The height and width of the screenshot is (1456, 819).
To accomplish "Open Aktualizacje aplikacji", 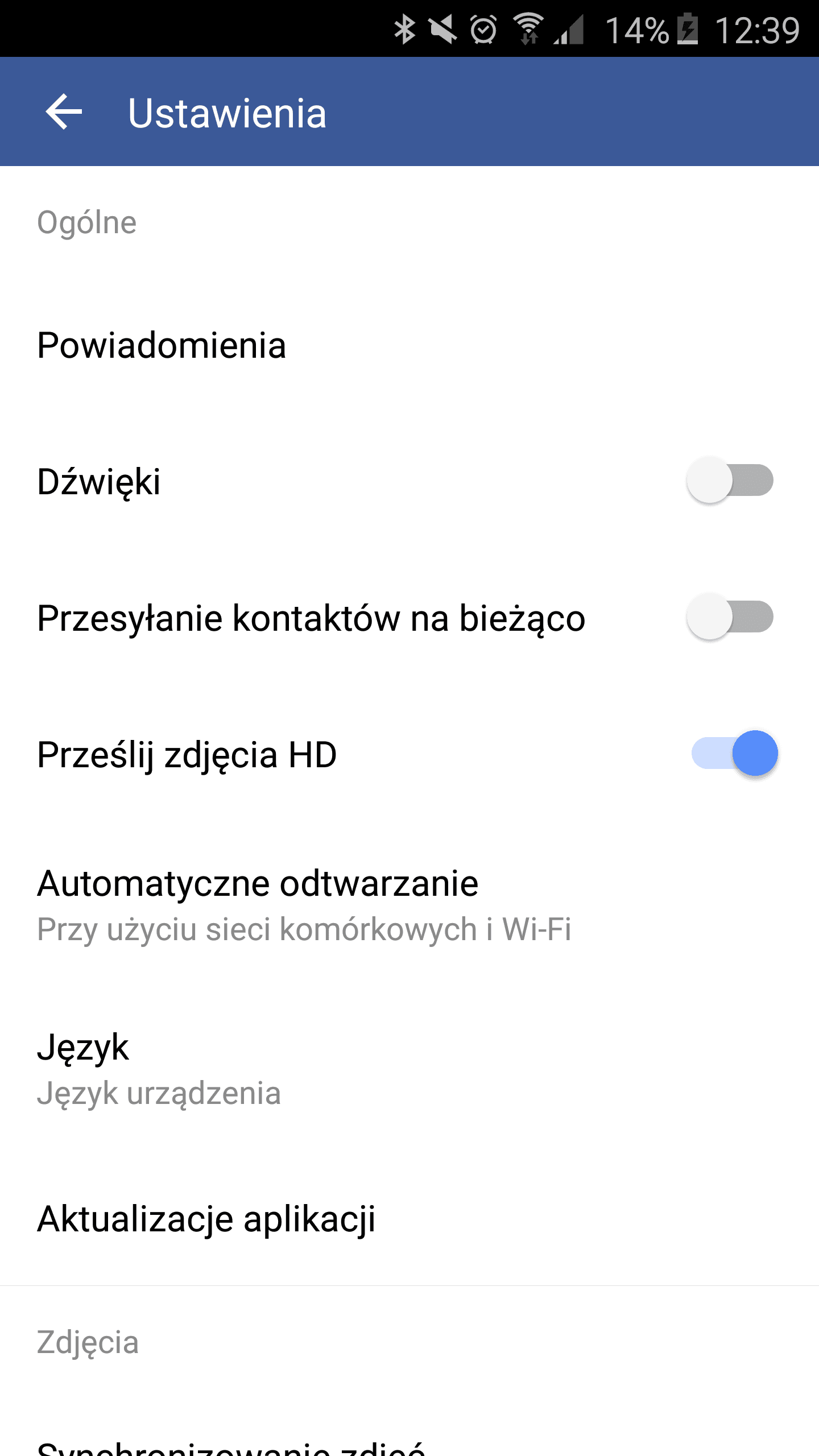I will tap(409, 1218).
